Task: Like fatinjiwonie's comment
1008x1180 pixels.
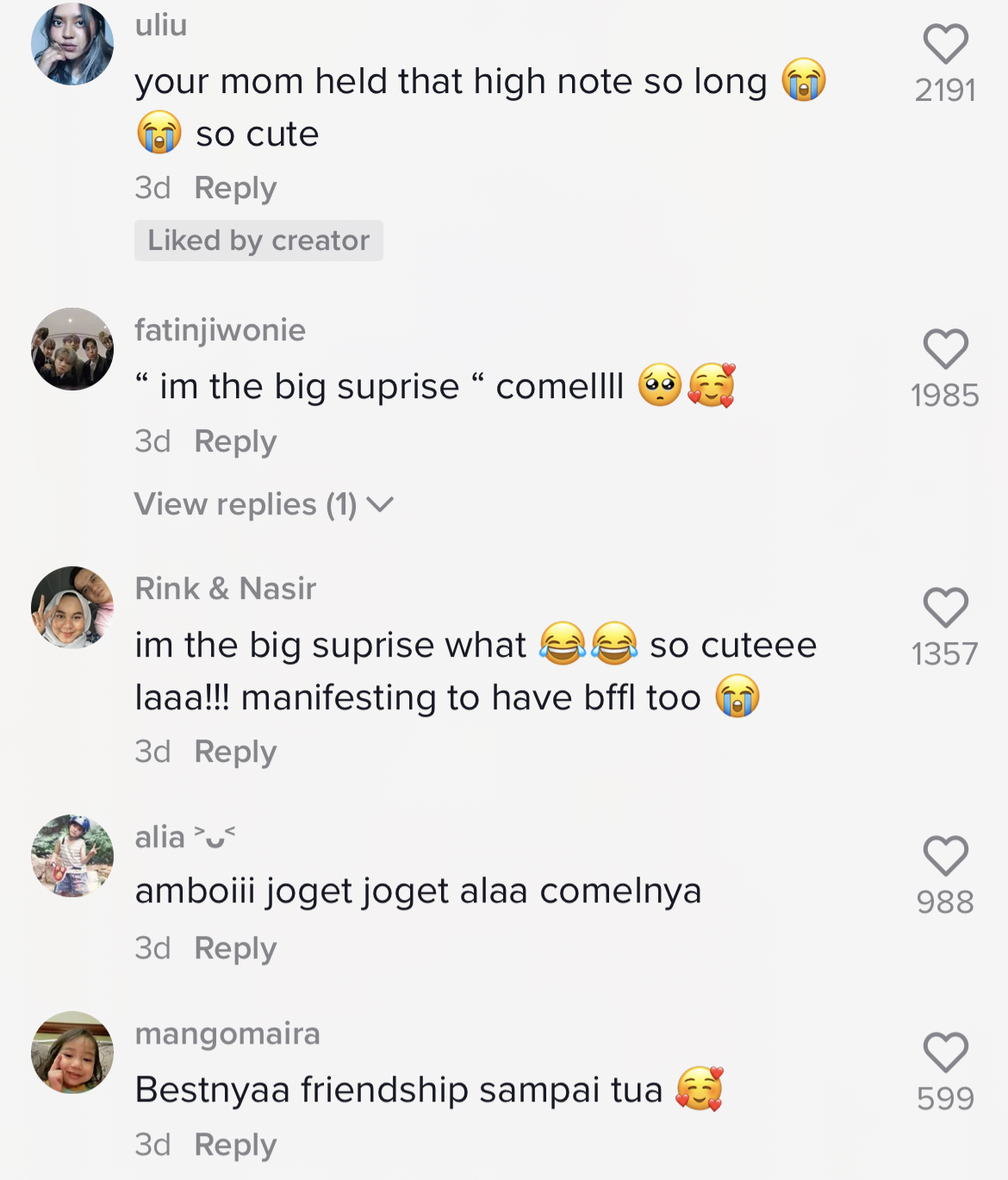Action: (945, 349)
